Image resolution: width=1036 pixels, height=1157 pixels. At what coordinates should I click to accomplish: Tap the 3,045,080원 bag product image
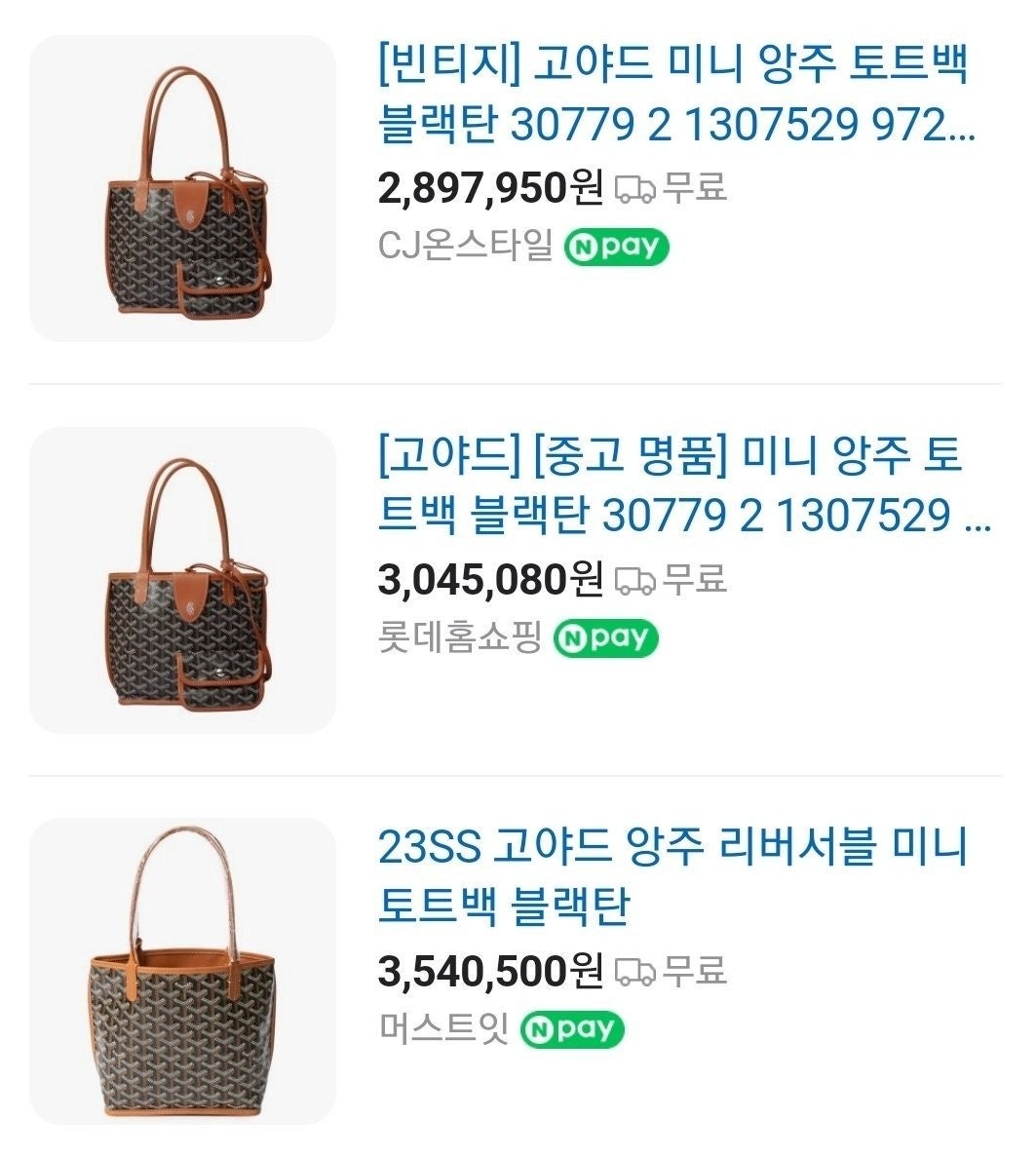[x=182, y=580]
